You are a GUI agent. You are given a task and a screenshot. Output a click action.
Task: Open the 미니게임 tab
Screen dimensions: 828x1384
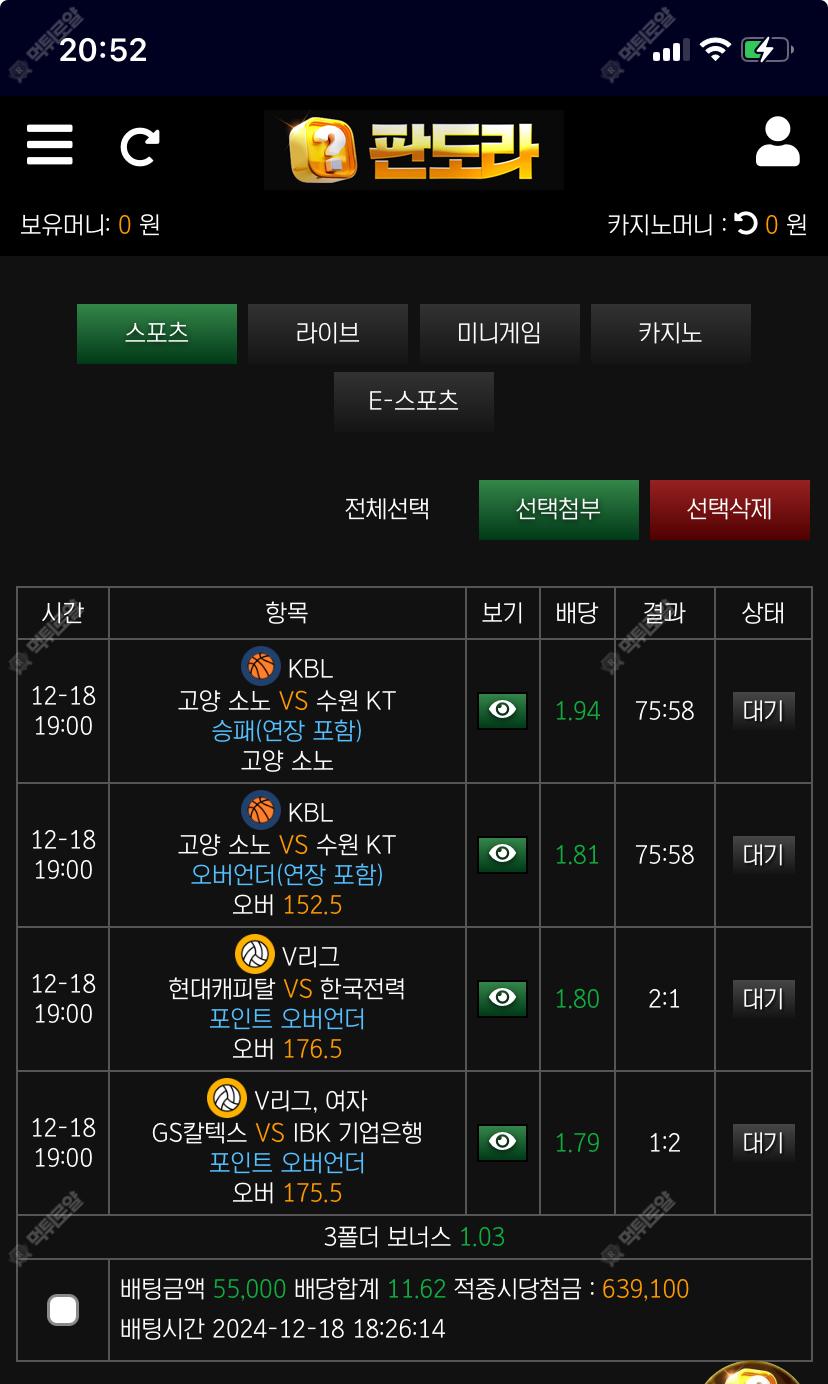[x=499, y=333]
